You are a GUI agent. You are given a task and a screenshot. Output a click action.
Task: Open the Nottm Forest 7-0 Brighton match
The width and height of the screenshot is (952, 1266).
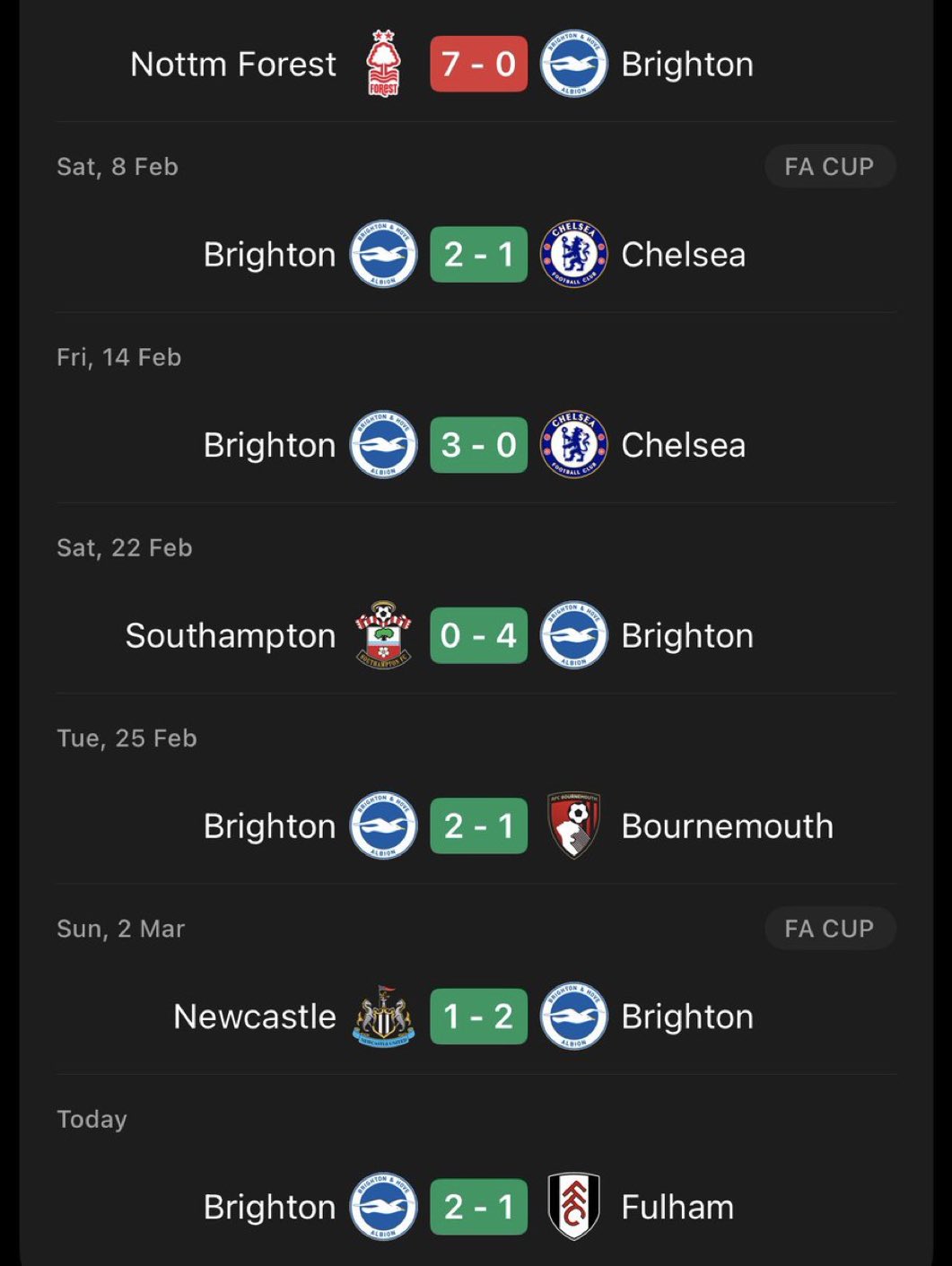click(x=478, y=65)
